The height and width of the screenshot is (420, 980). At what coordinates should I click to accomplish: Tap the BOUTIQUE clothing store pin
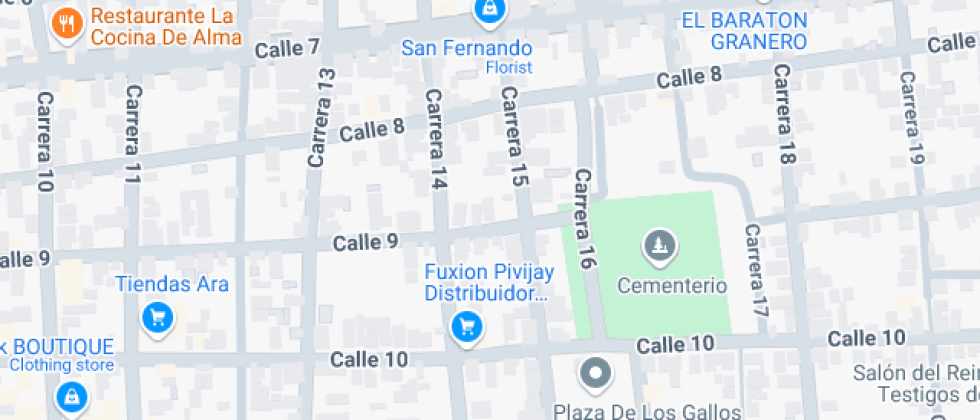tap(70, 397)
